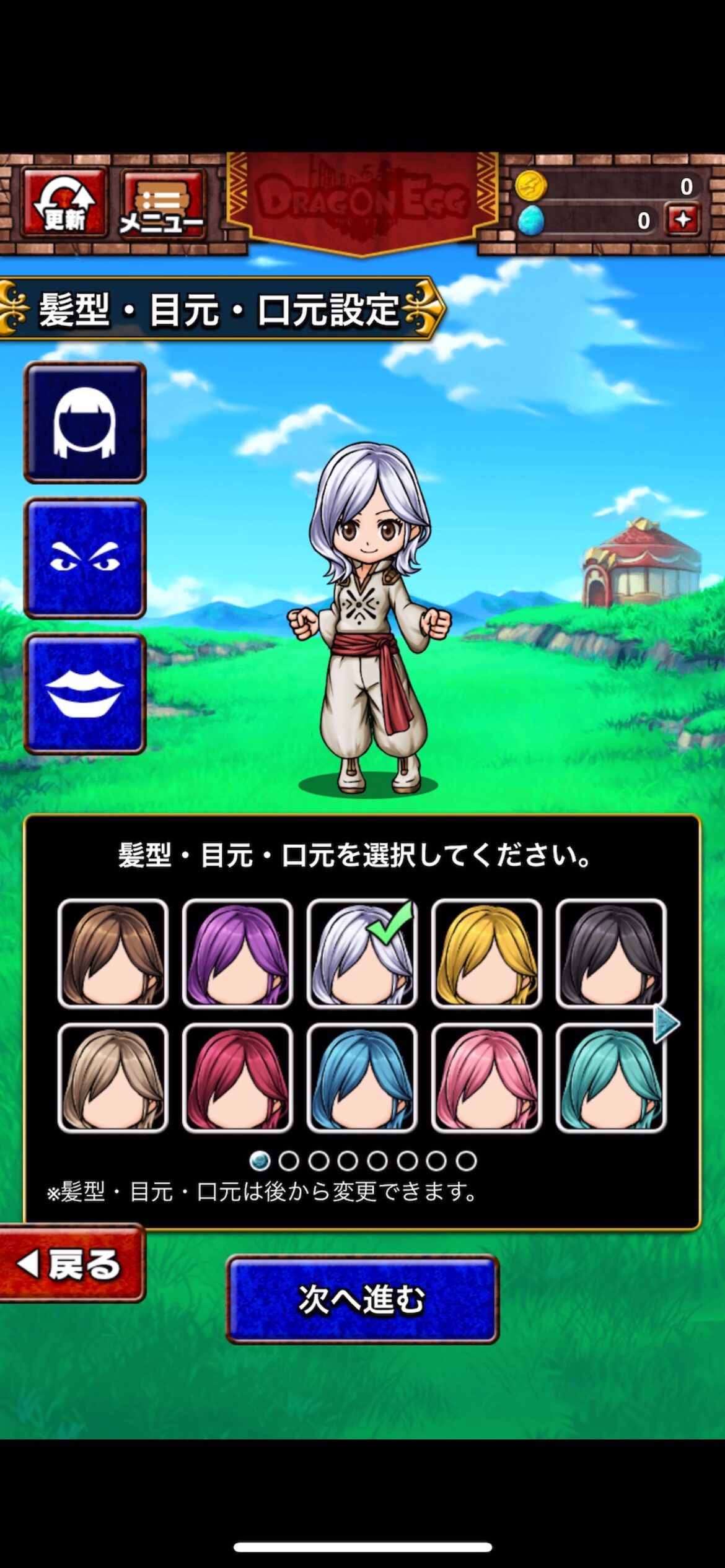
Task: Choose the pink hair option
Action: click(486, 1078)
